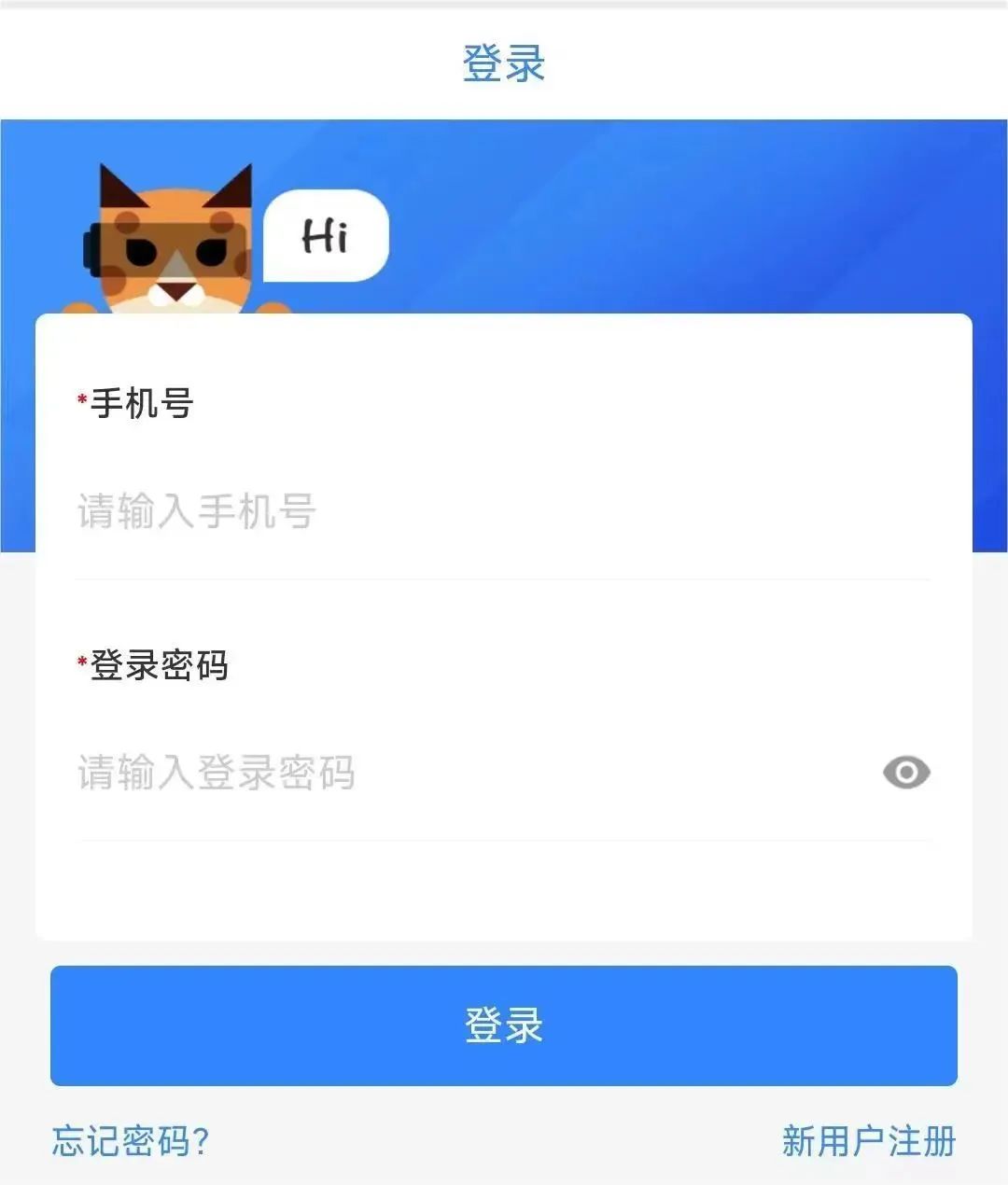Toggle password visibility eye icon
Viewport: 1008px width, 1185px height.
tap(906, 773)
